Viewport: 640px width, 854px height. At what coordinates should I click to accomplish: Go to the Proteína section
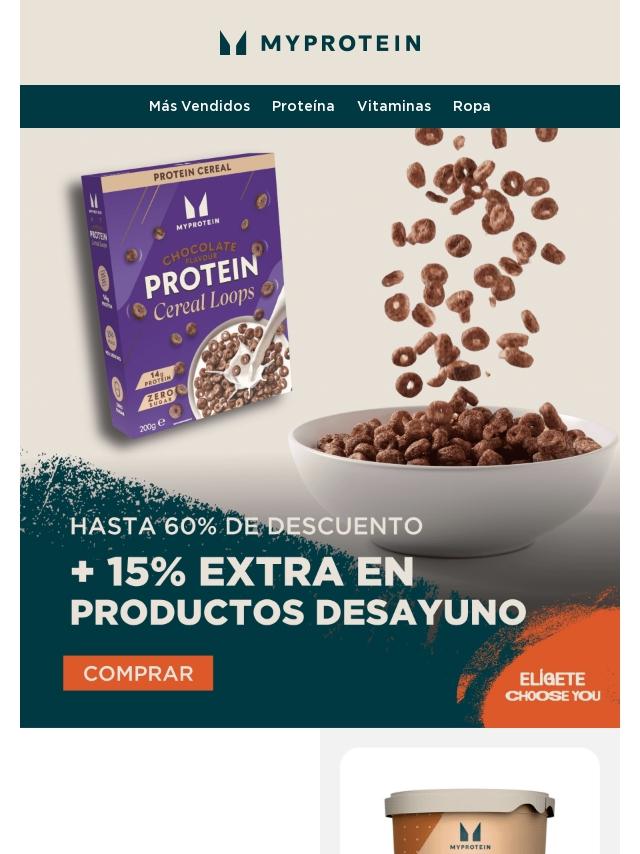tap(303, 106)
